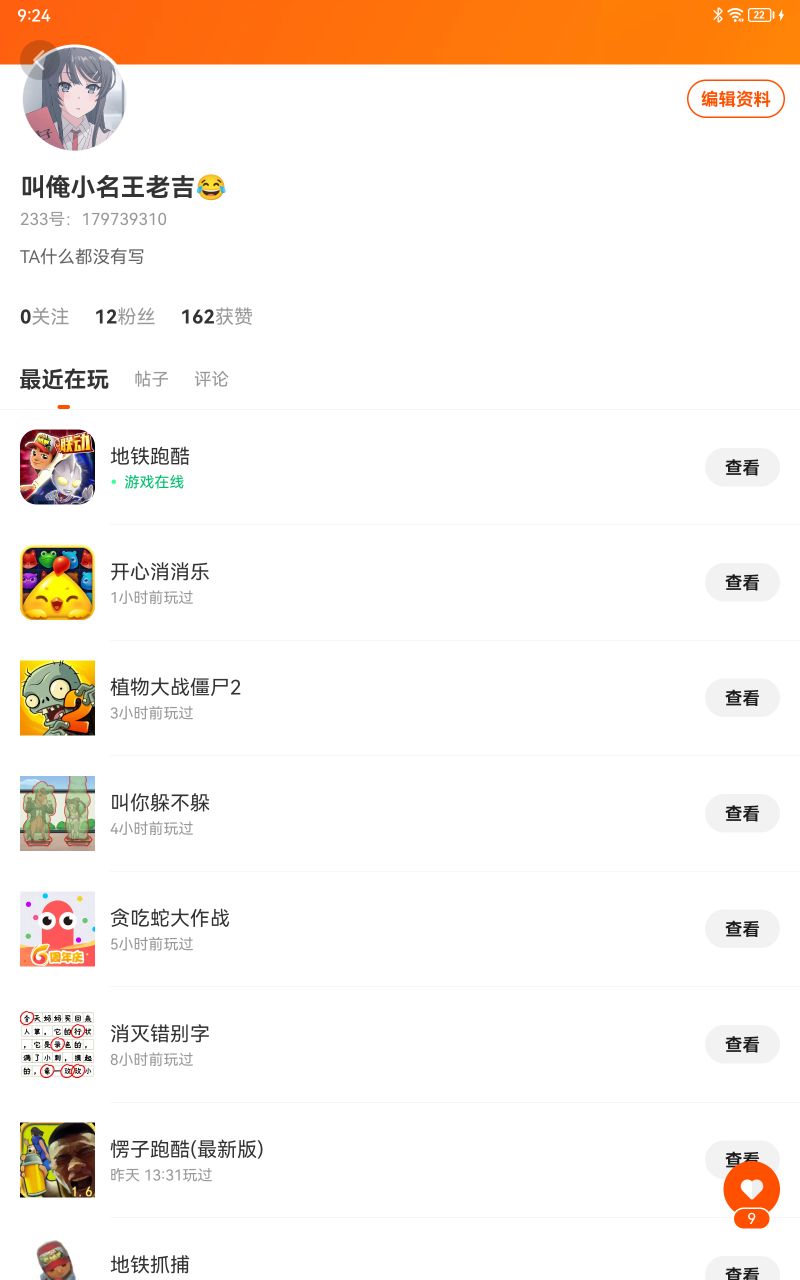Open the 愣子跑酷(最新版) game row

tap(300, 1160)
